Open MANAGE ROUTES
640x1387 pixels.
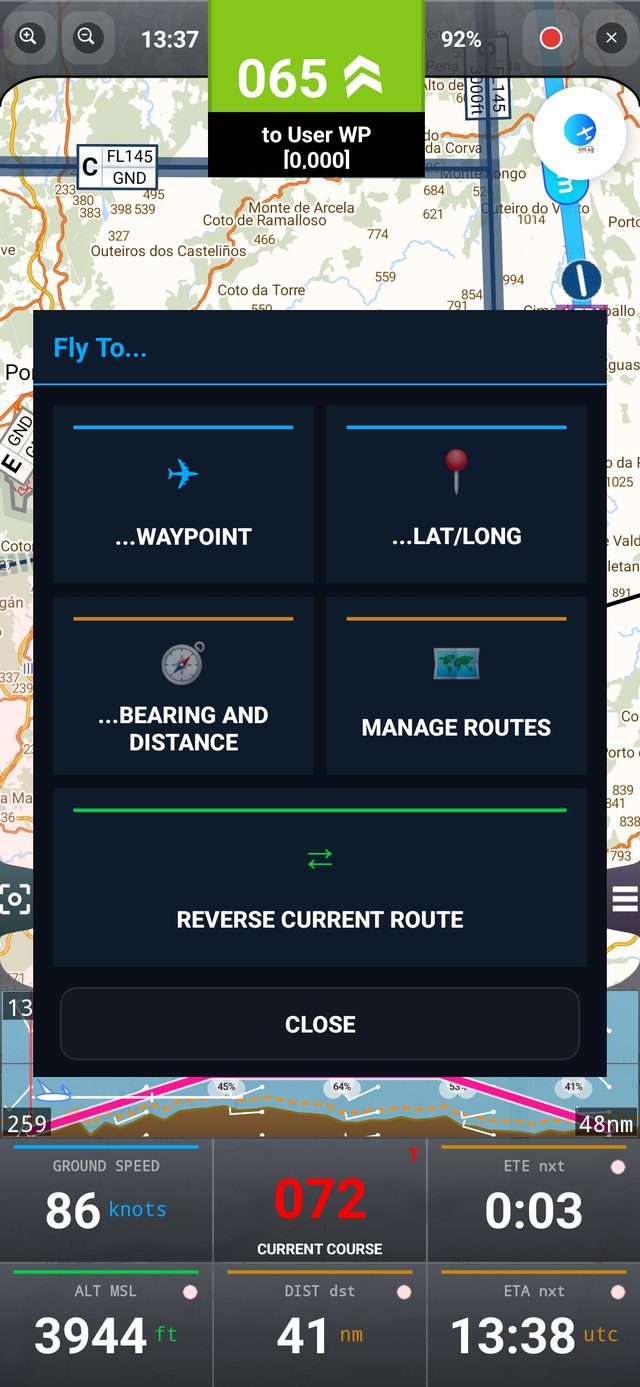457,685
